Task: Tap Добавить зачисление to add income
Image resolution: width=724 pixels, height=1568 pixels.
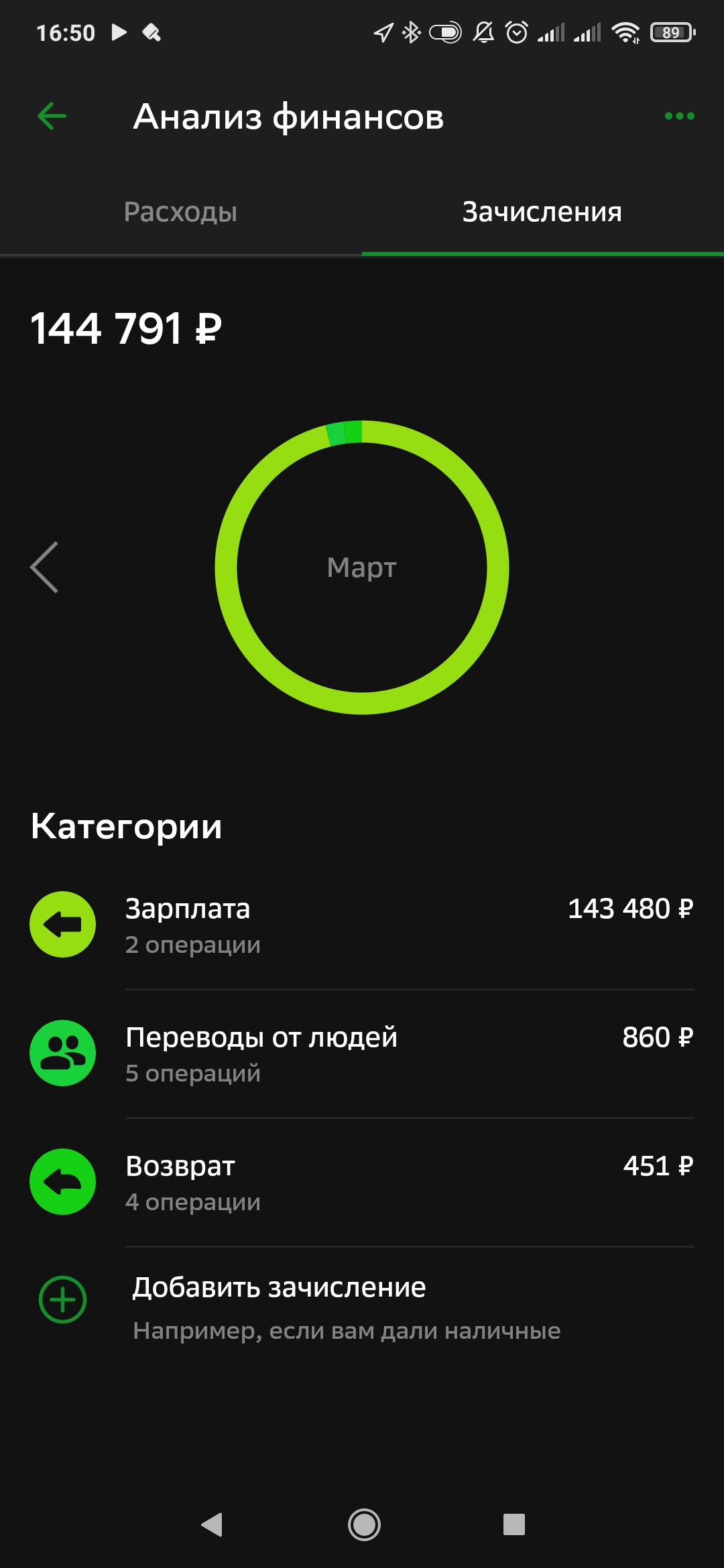Action: (x=279, y=1288)
